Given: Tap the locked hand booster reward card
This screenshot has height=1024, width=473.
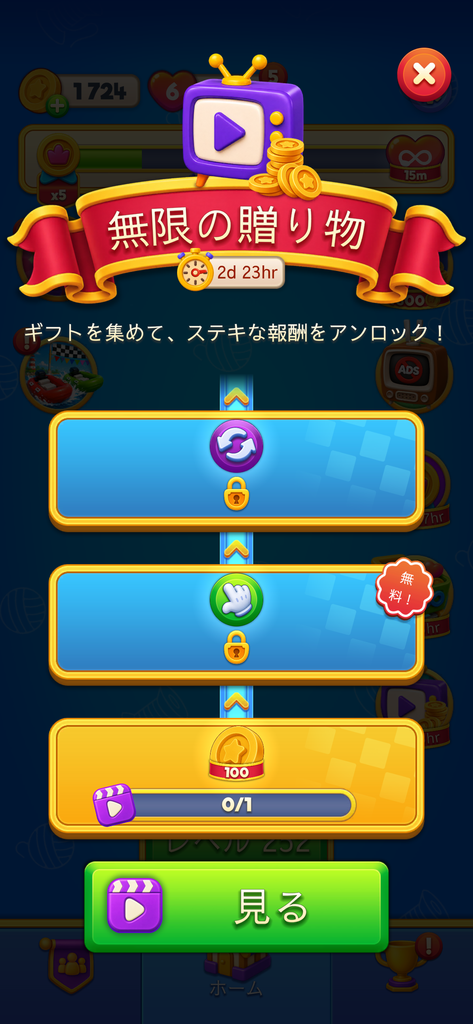Looking at the screenshot, I should click(236, 624).
